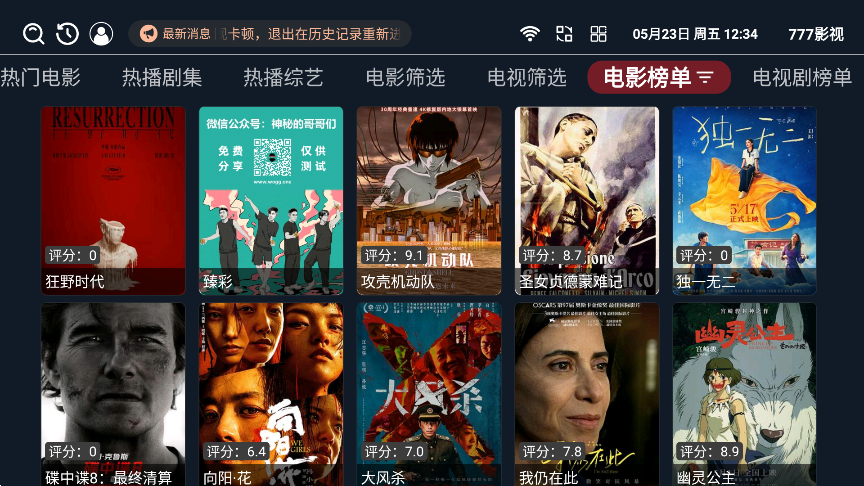The width and height of the screenshot is (864, 486).
Task: Switch to the 热播剧集 tab
Action: click(162, 77)
